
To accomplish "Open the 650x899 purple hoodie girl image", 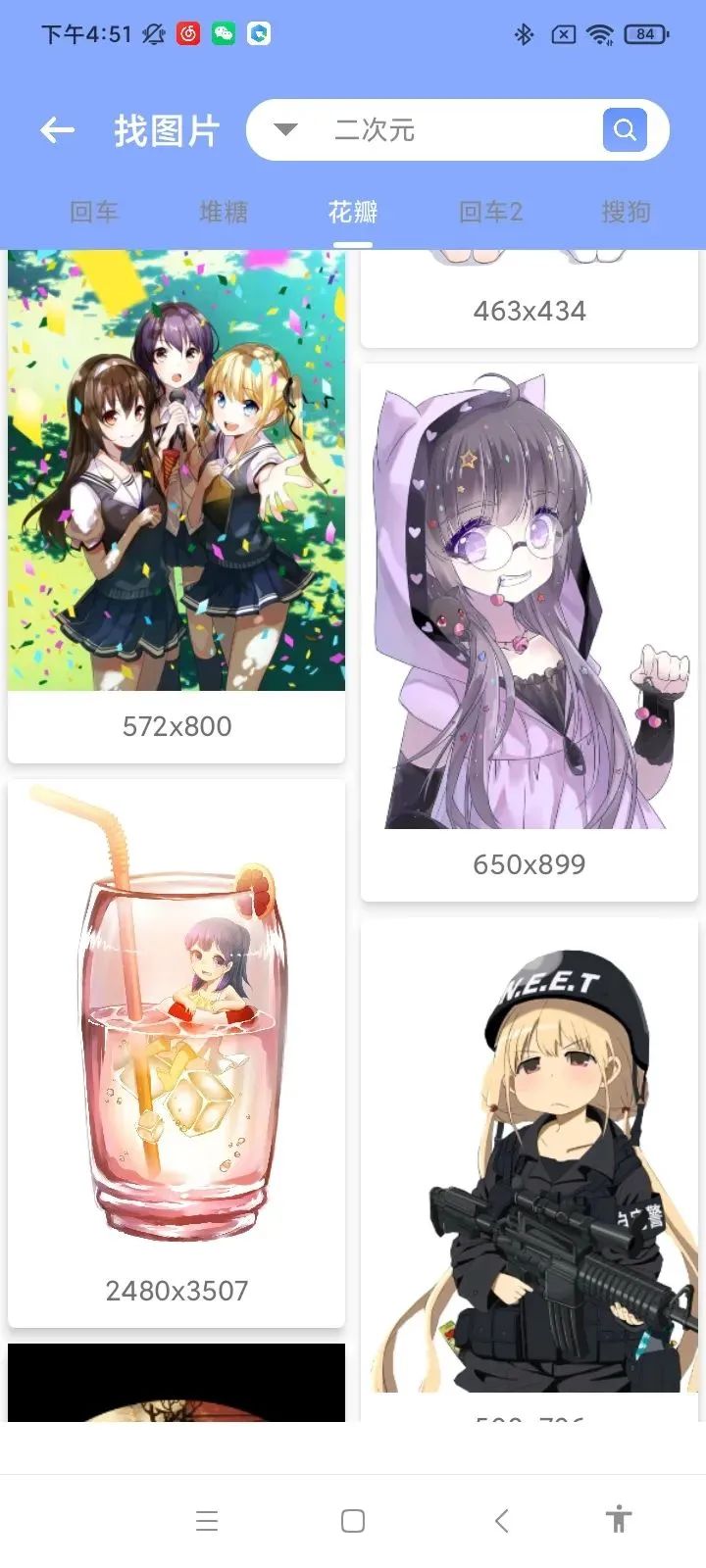I will click(529, 598).
